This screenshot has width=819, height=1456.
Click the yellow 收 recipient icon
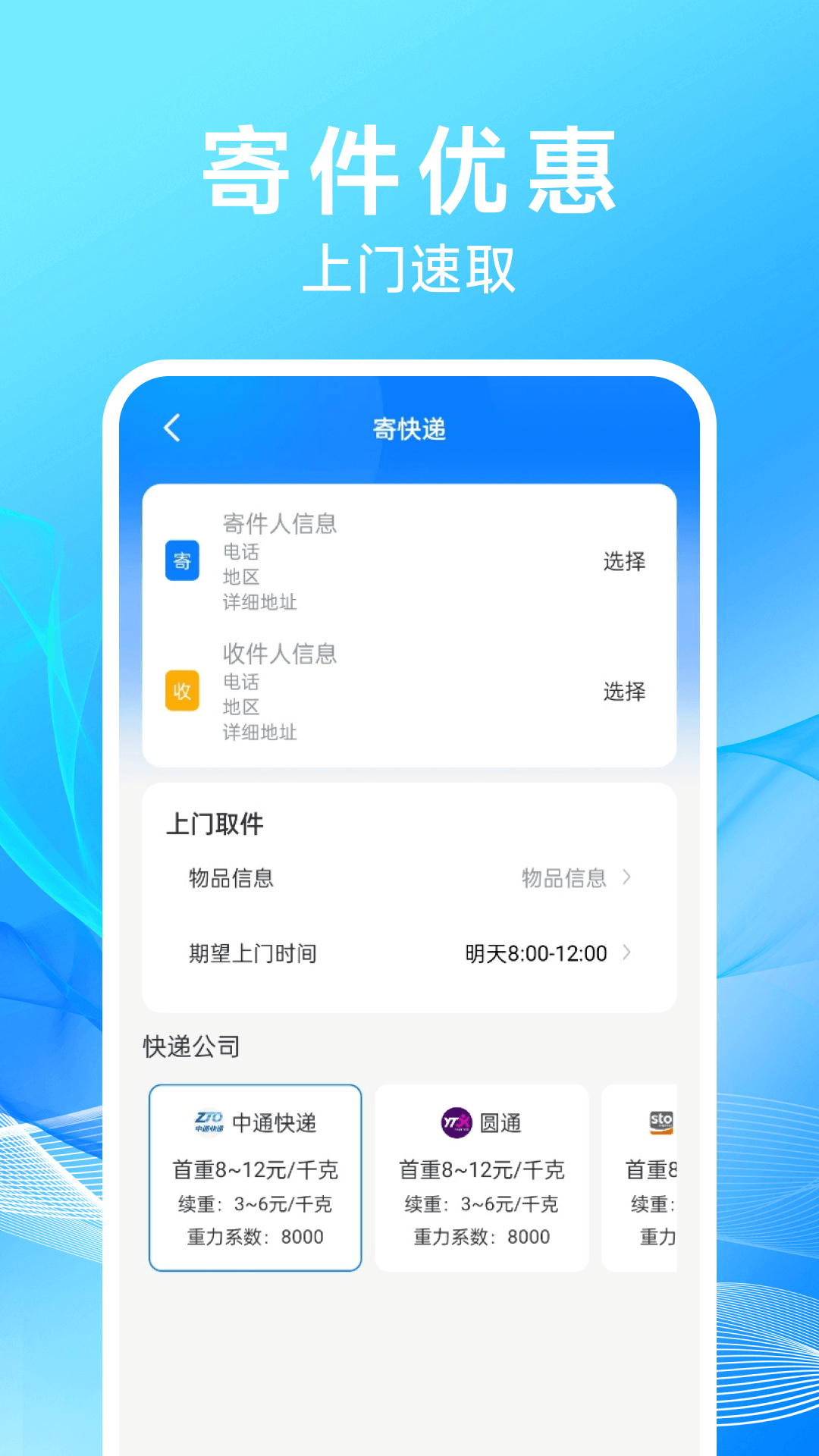pyautogui.click(x=182, y=691)
